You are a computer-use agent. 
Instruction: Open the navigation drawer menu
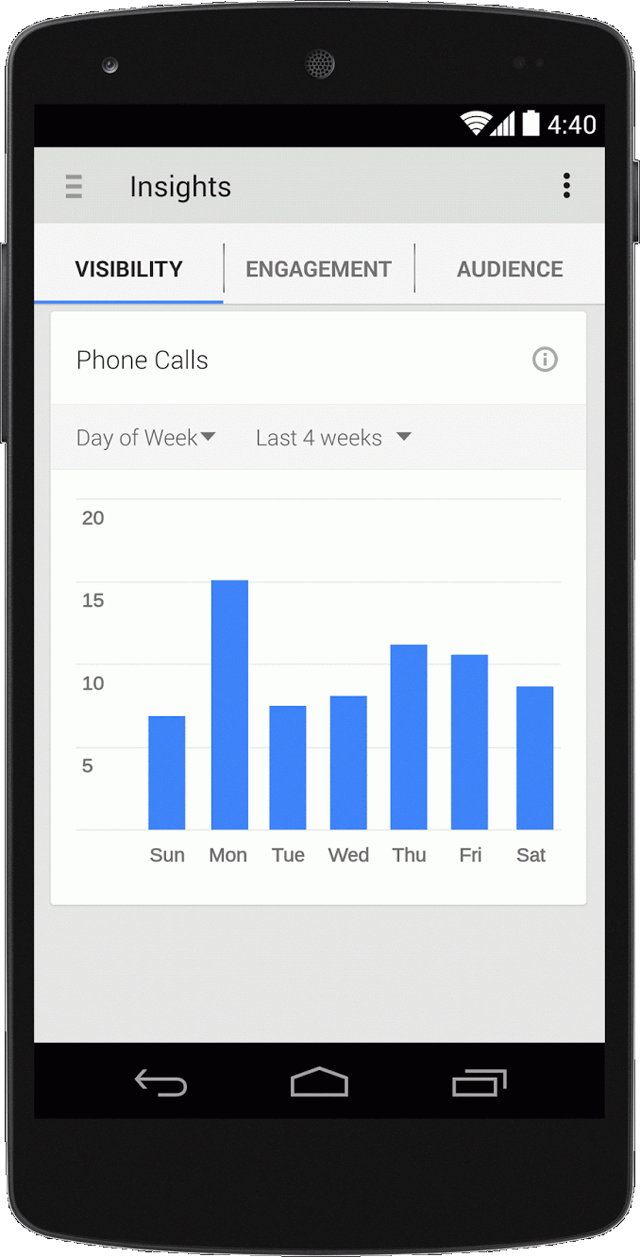[74, 186]
